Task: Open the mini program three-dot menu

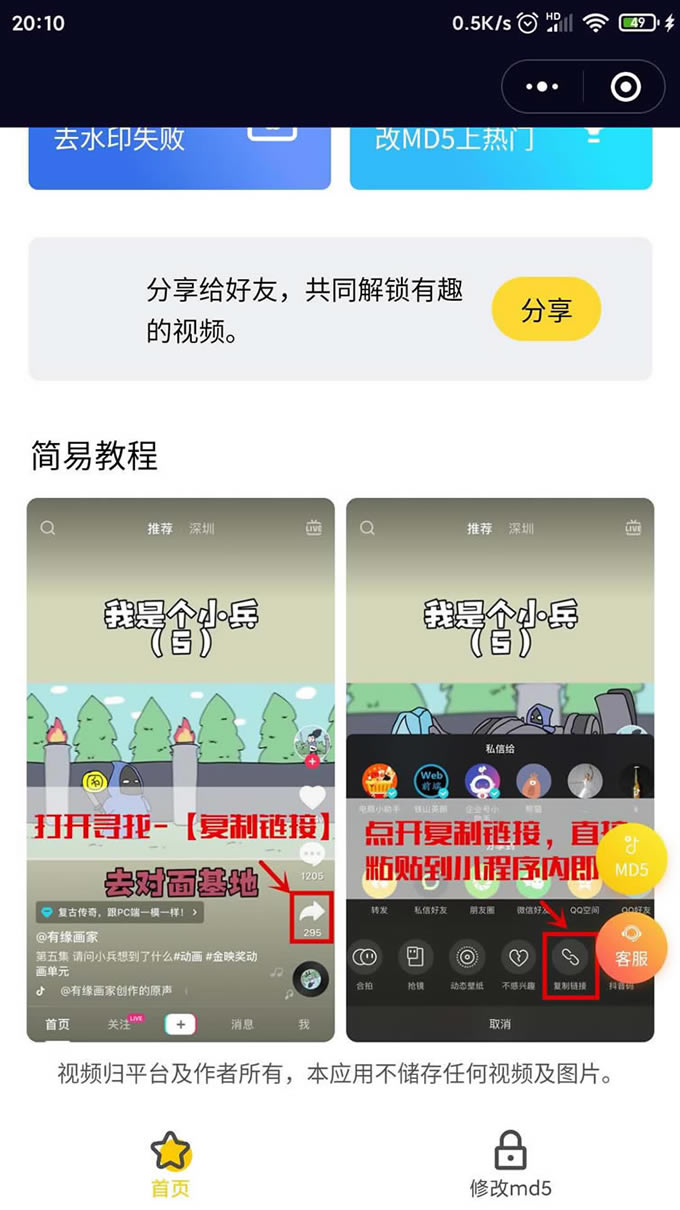Action: pyautogui.click(x=542, y=87)
